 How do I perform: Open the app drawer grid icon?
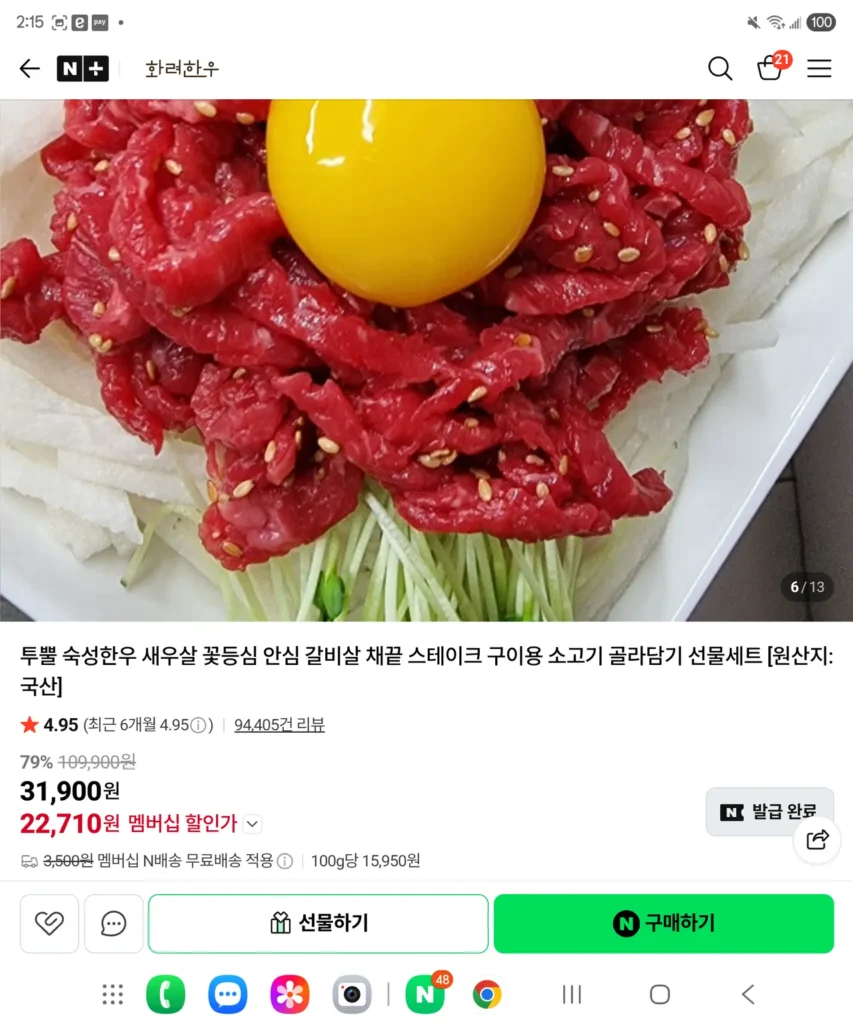[112, 994]
